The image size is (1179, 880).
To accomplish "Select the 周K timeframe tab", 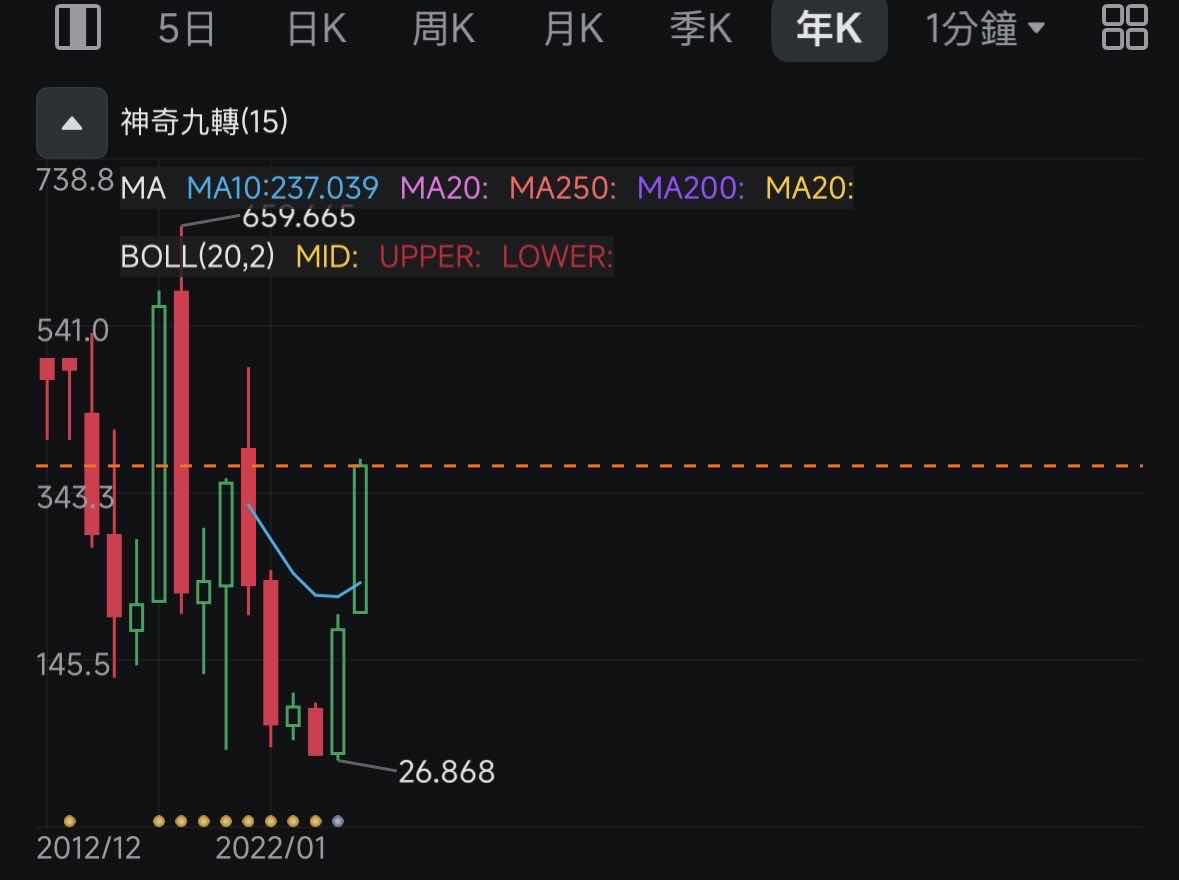I will click(443, 29).
